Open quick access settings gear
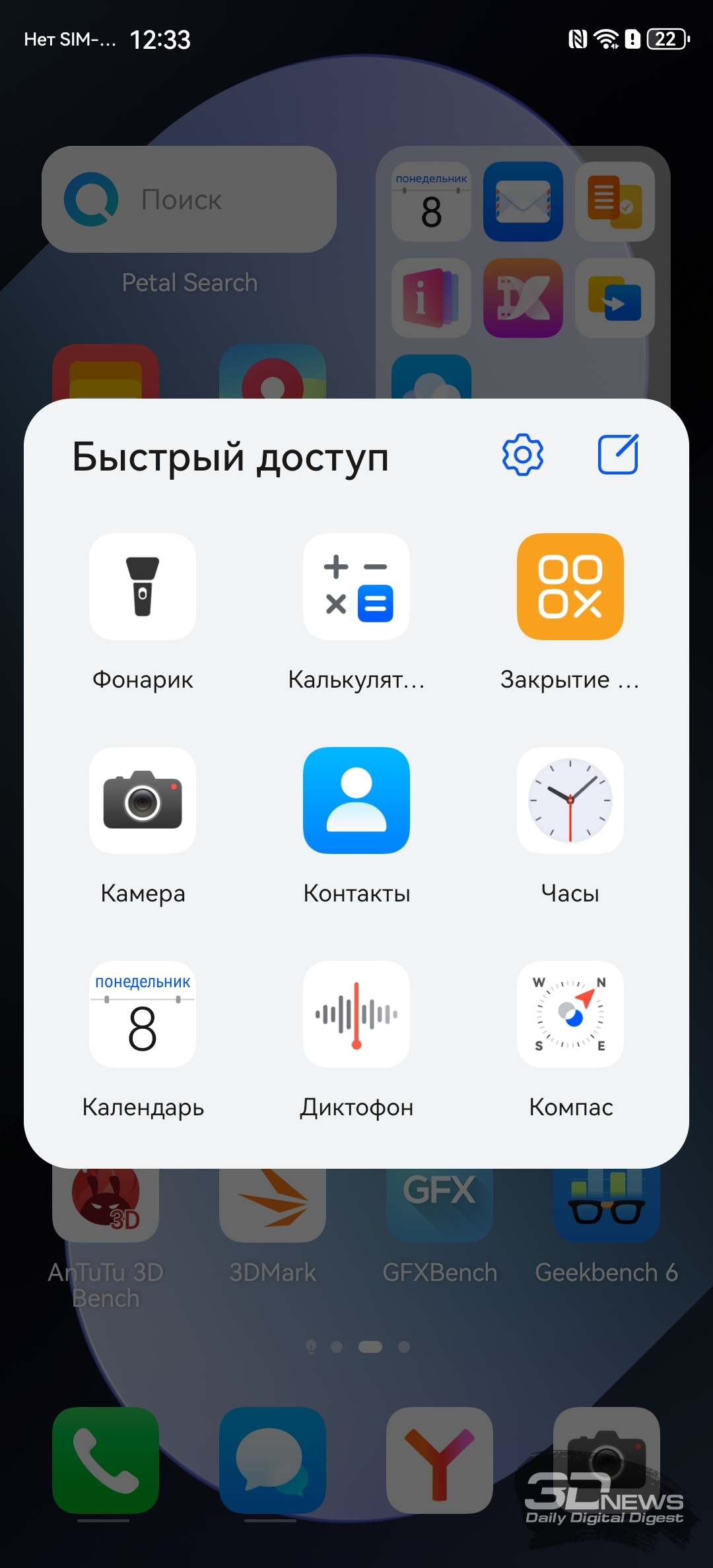Screen dimensions: 713x1568 (x=522, y=455)
